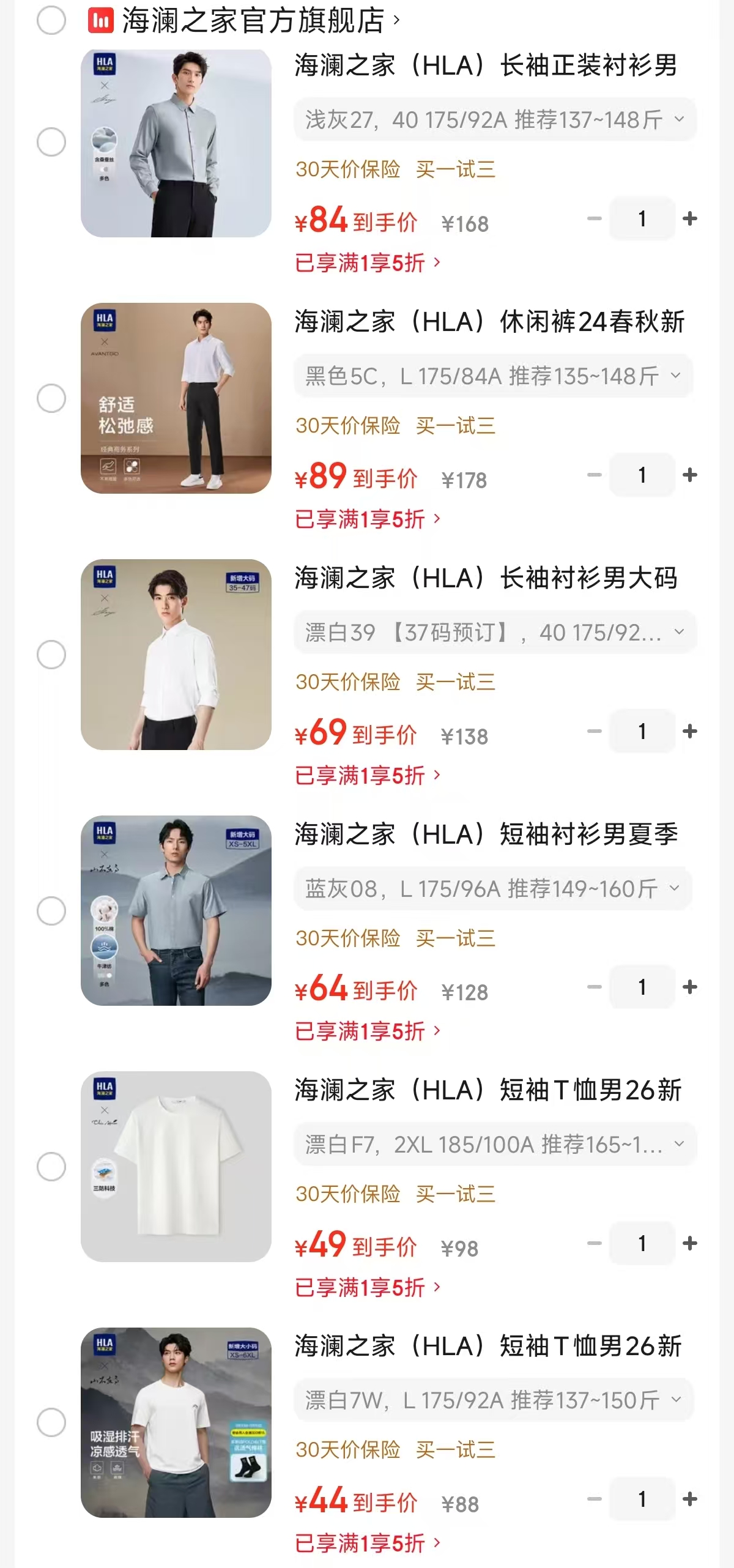Open the 海澜之家官方旗舰店 store page
The width and height of the screenshot is (734, 1568).
[x=253, y=21]
